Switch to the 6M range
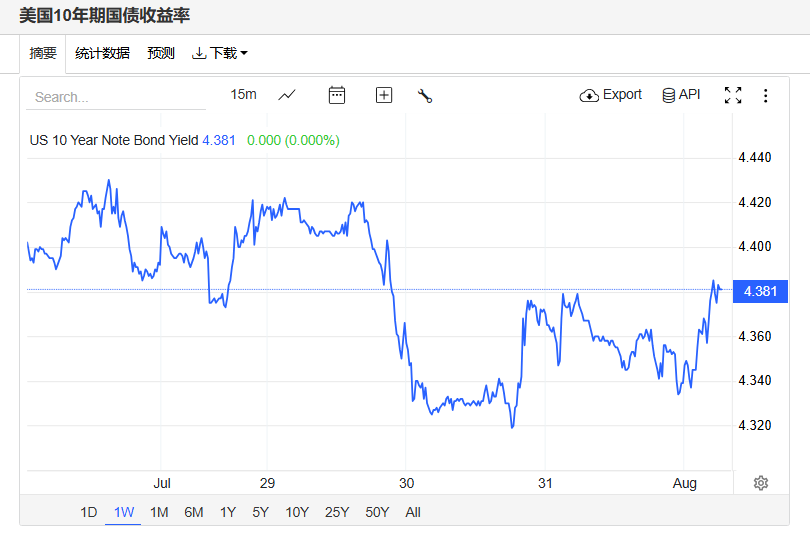The image size is (810, 534). tap(194, 512)
